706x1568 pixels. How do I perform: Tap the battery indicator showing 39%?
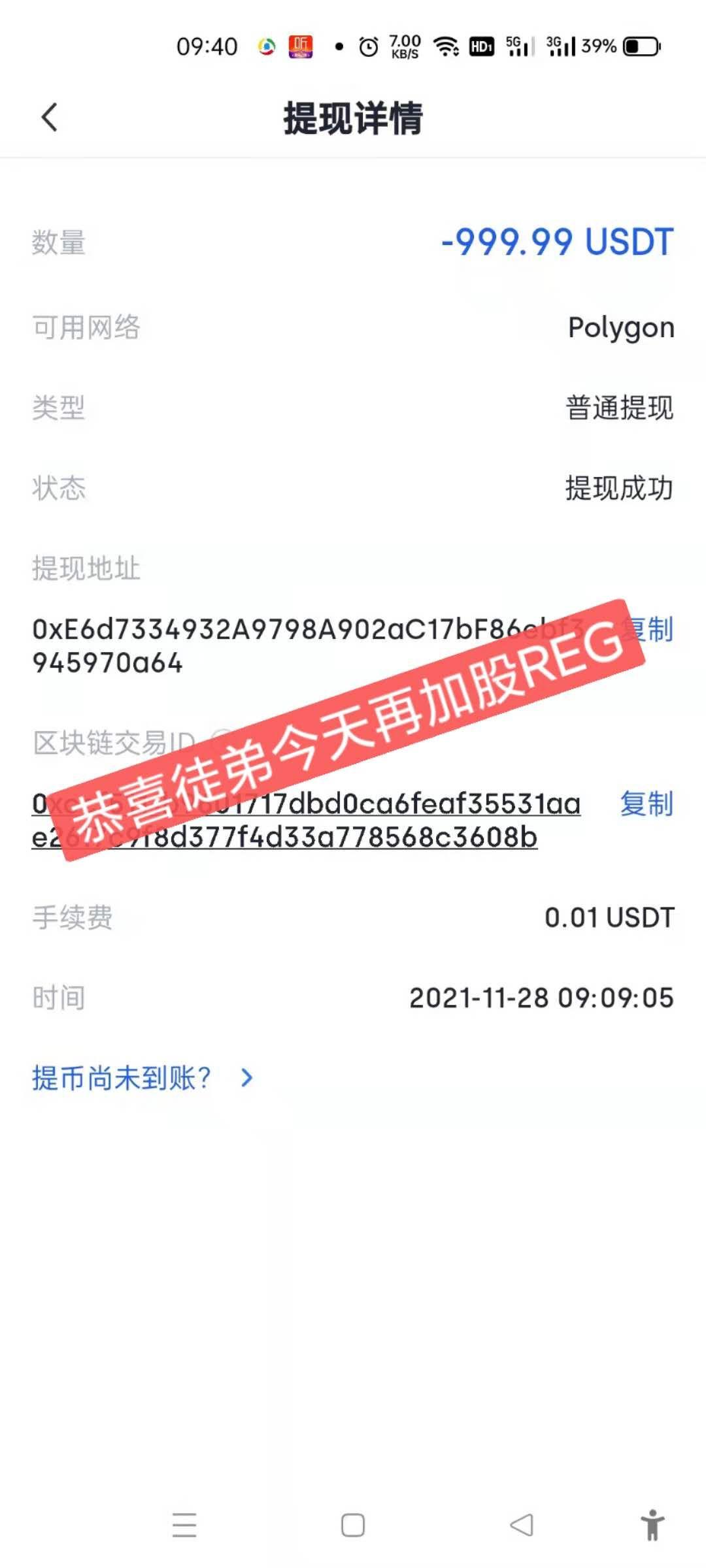point(633,46)
